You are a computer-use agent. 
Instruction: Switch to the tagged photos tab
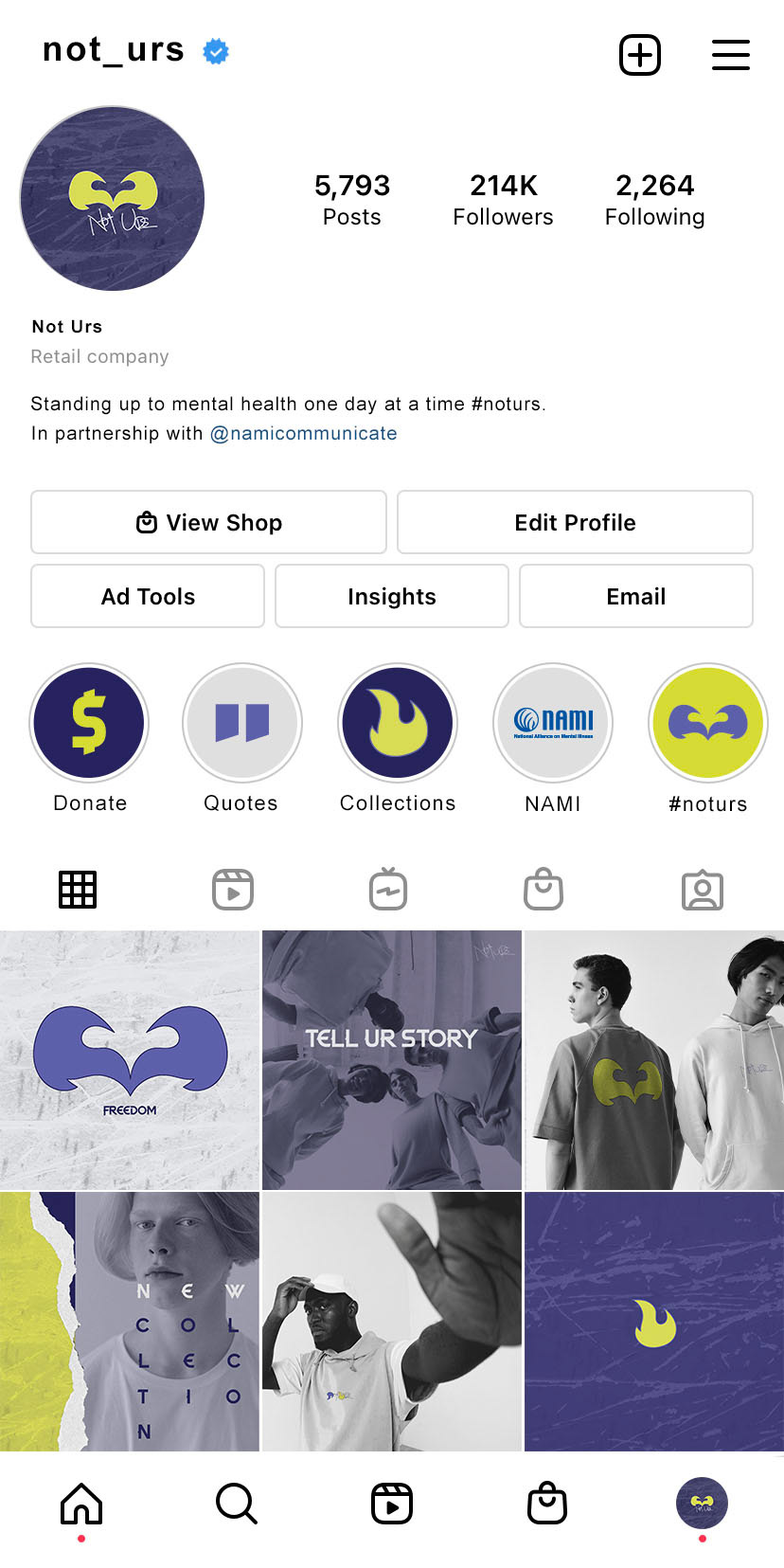(703, 890)
